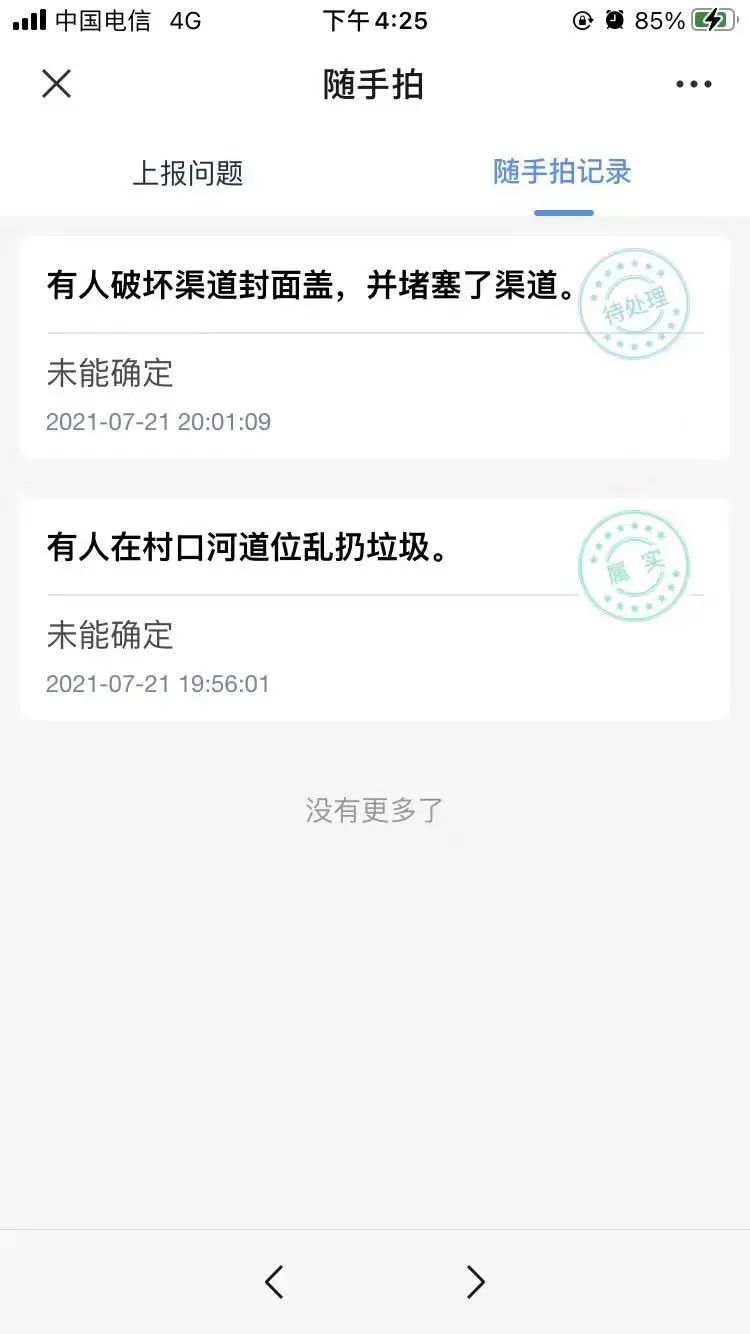Open the three-dot overflow menu

point(693,84)
